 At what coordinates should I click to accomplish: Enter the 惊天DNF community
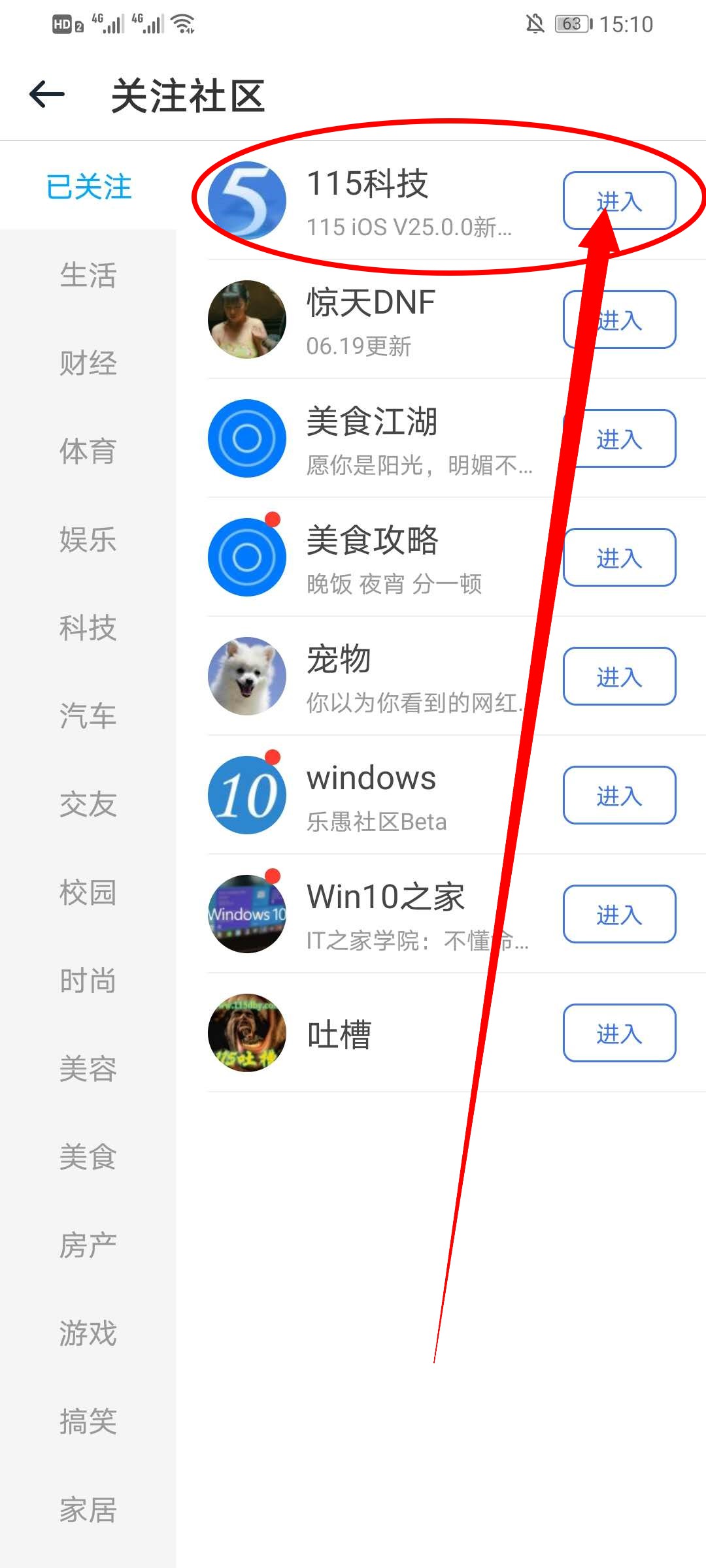click(619, 319)
